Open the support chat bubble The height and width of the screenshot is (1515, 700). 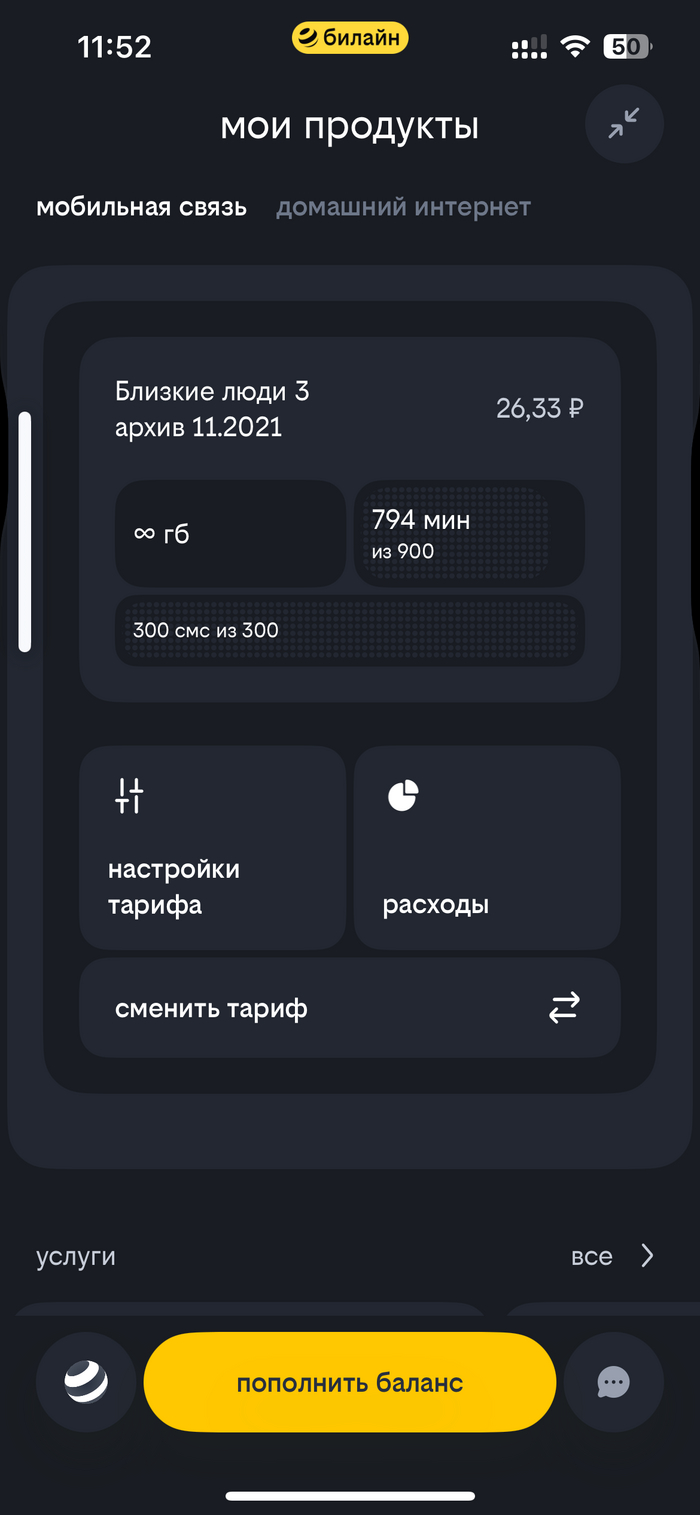[613, 1383]
